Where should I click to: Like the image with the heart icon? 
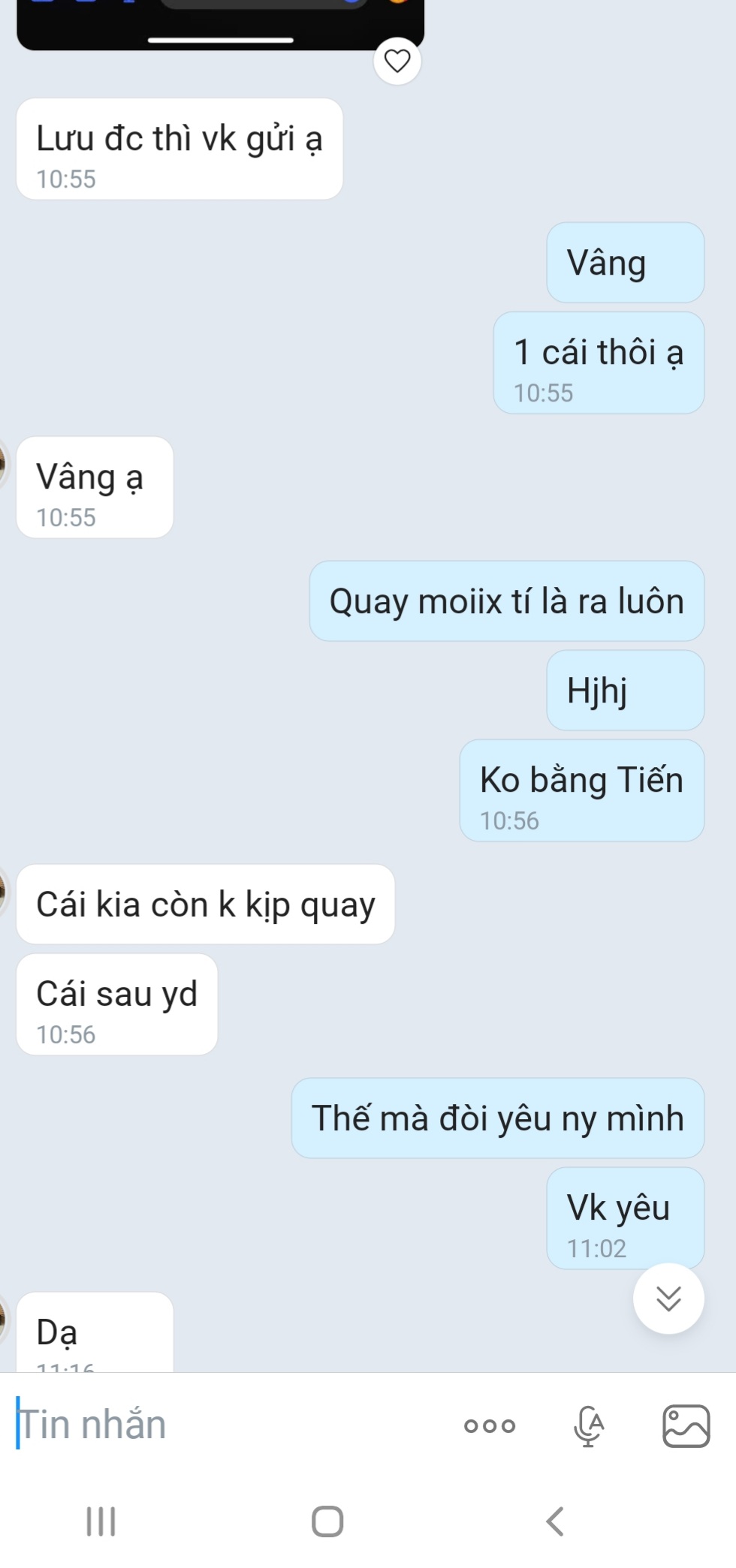tap(397, 61)
